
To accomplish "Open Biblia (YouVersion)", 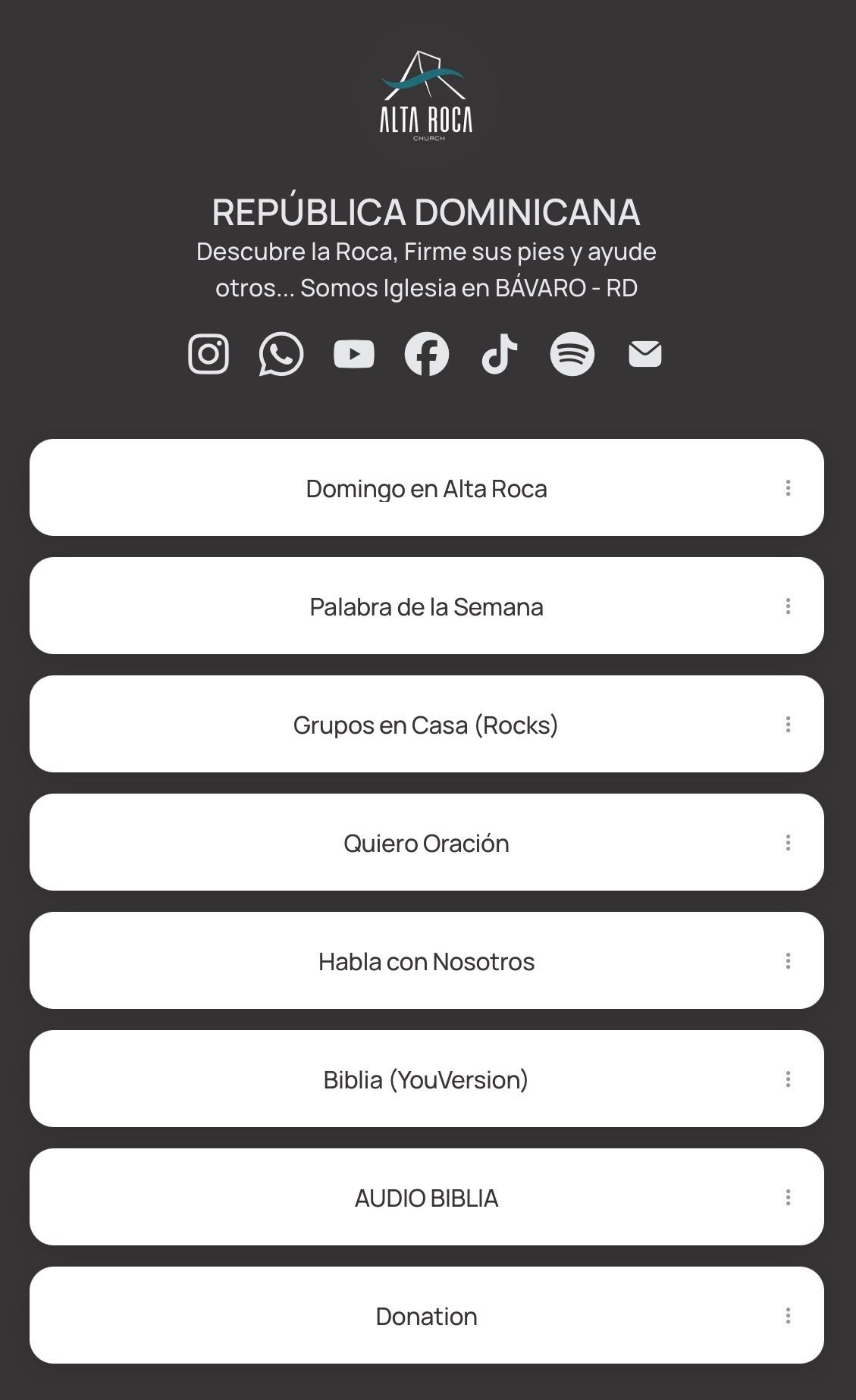I will [427, 1079].
